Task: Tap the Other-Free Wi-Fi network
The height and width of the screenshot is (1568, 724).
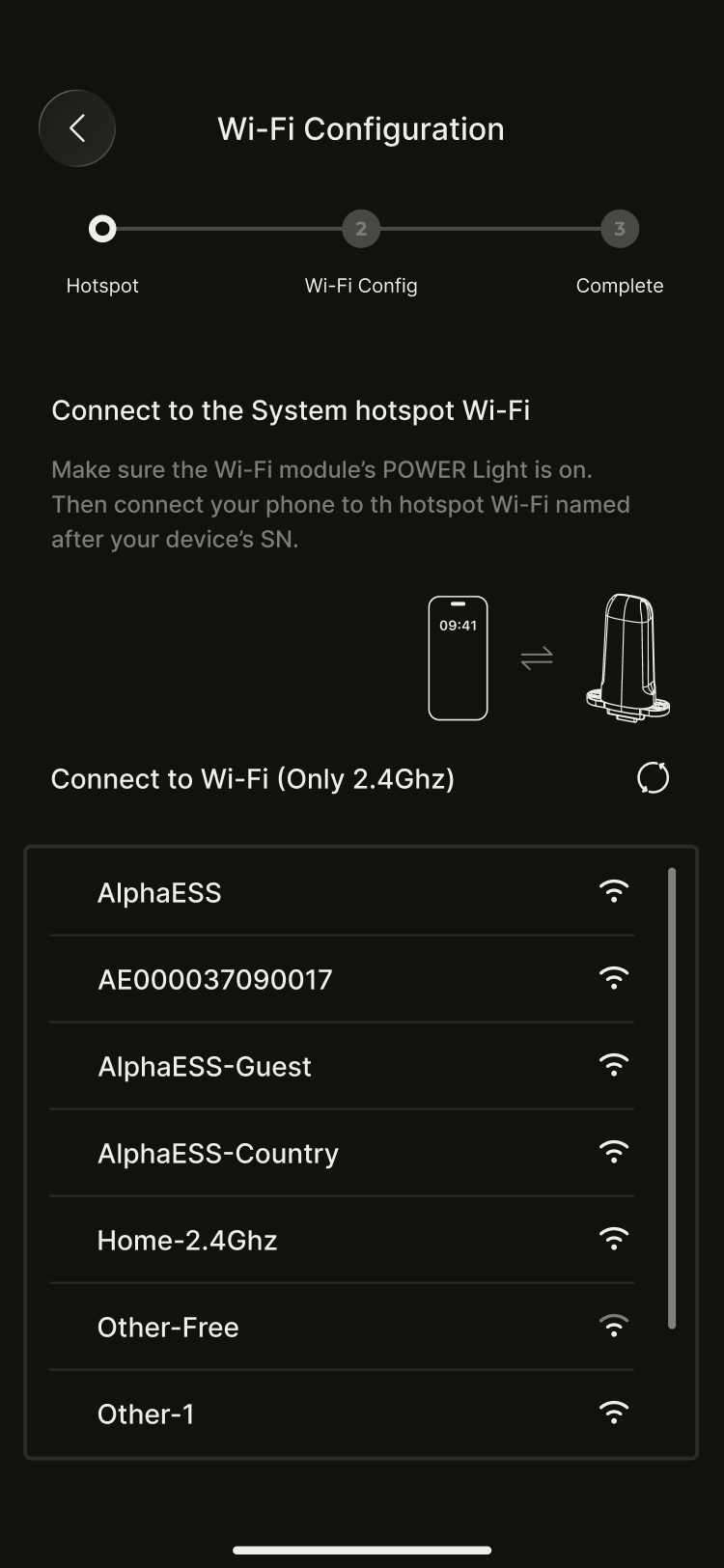Action: tap(343, 1327)
